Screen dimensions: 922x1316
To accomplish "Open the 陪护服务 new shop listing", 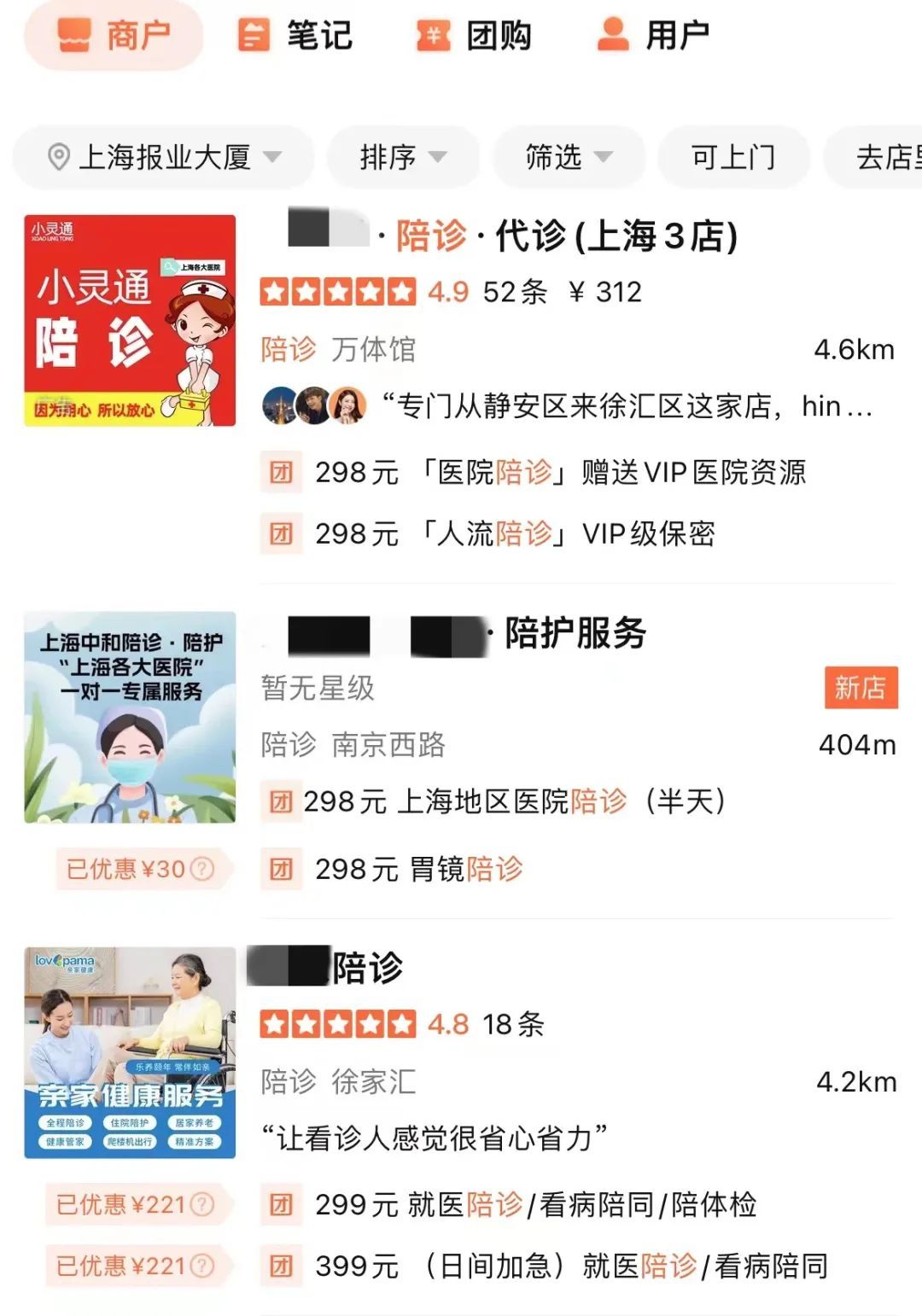I will (x=574, y=633).
